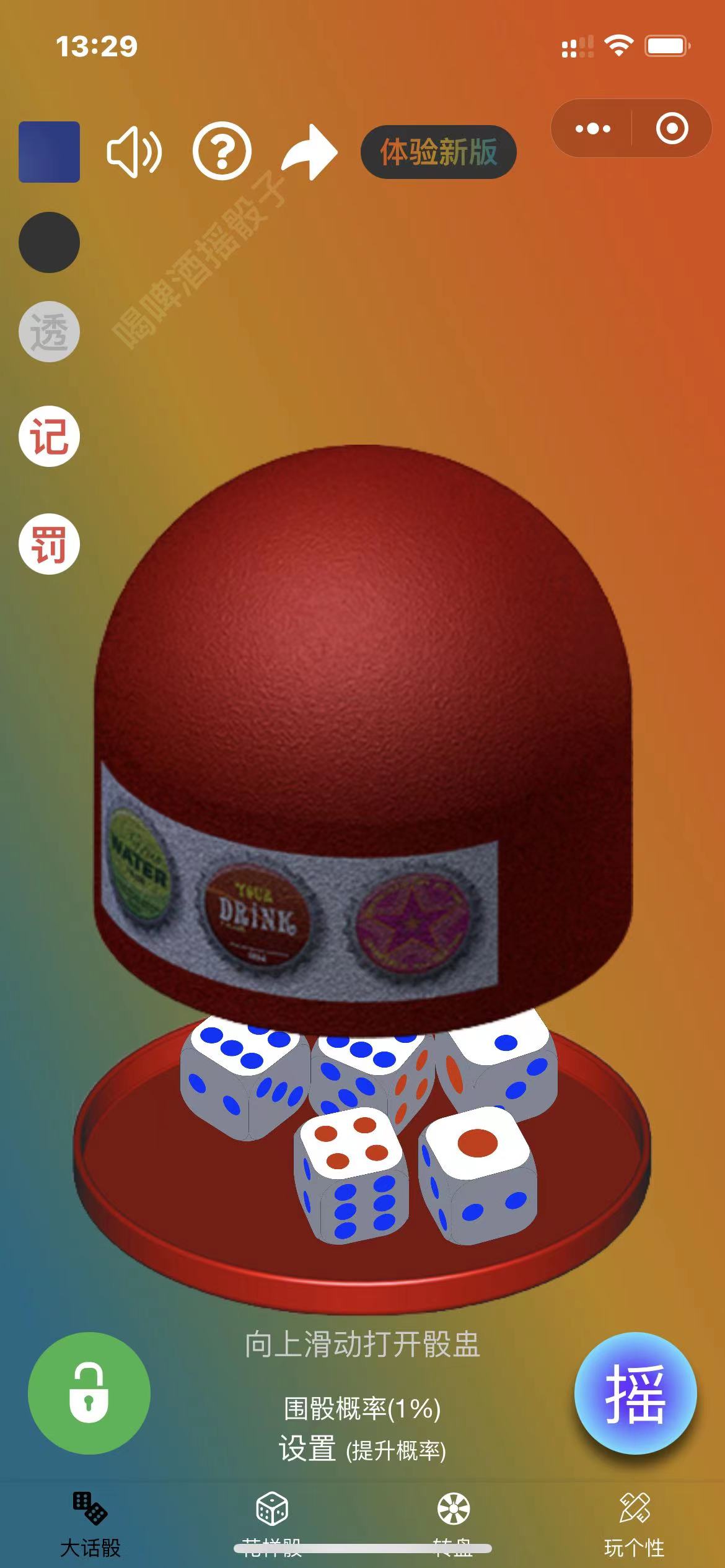The width and height of the screenshot is (725, 1568).
Task: Shake the dice with the 摇 button
Action: (635, 1393)
